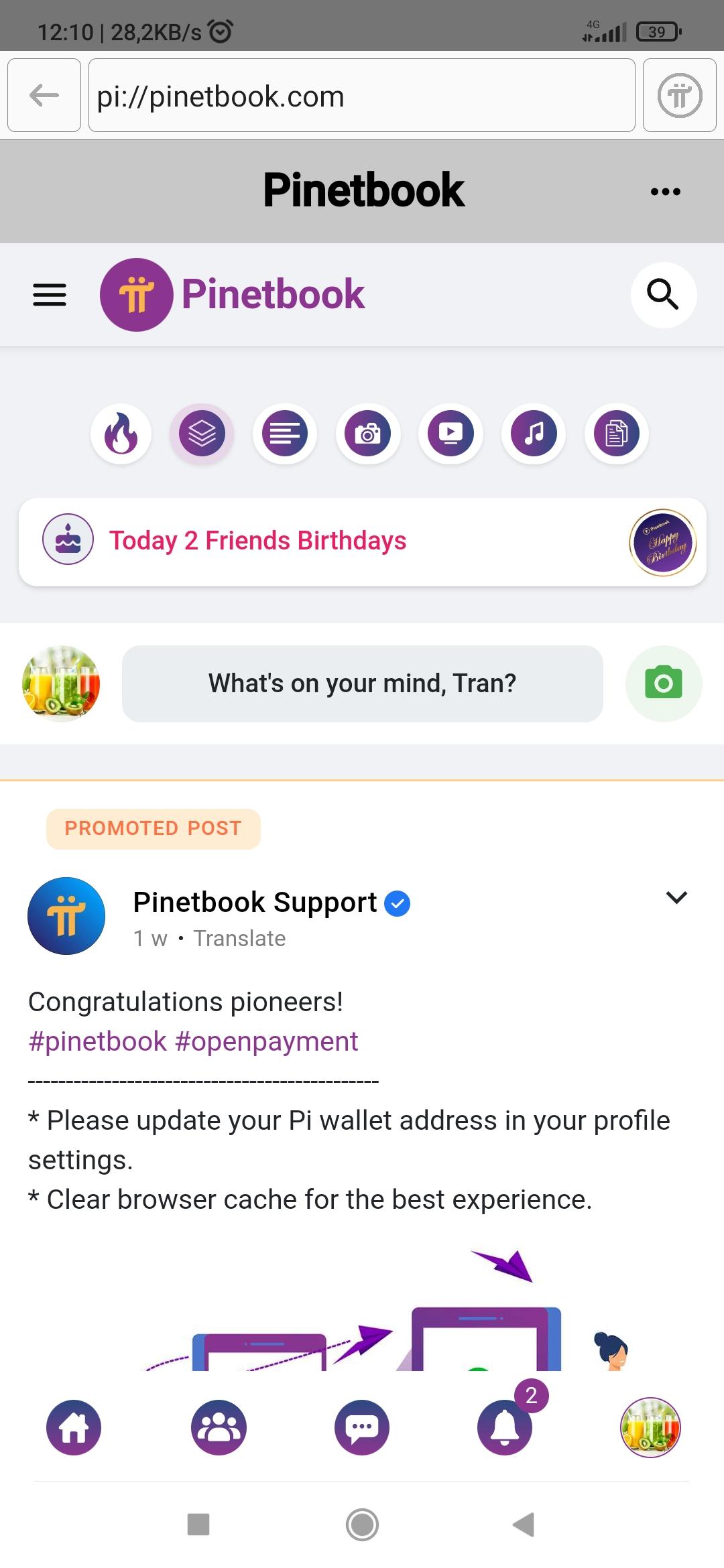This screenshot has width=724, height=1568.
Task: Select the music note filter
Action: (534, 434)
